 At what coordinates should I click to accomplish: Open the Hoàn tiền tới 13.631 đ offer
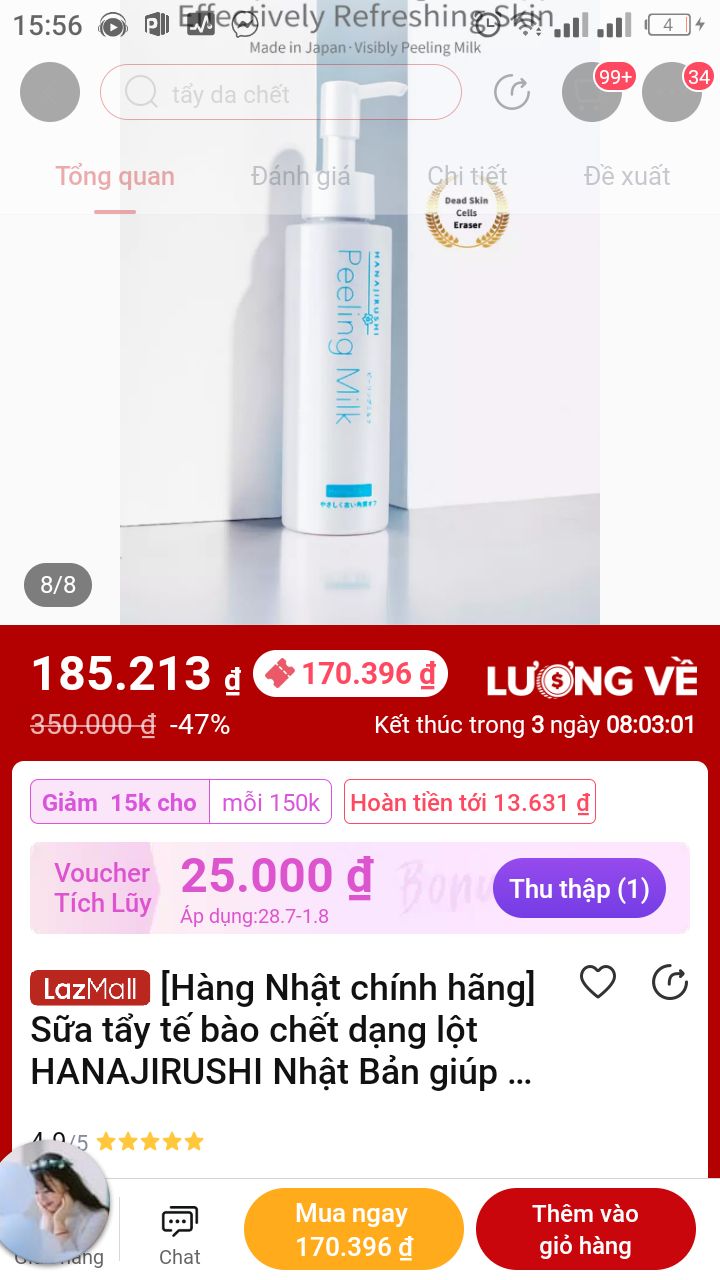click(470, 803)
